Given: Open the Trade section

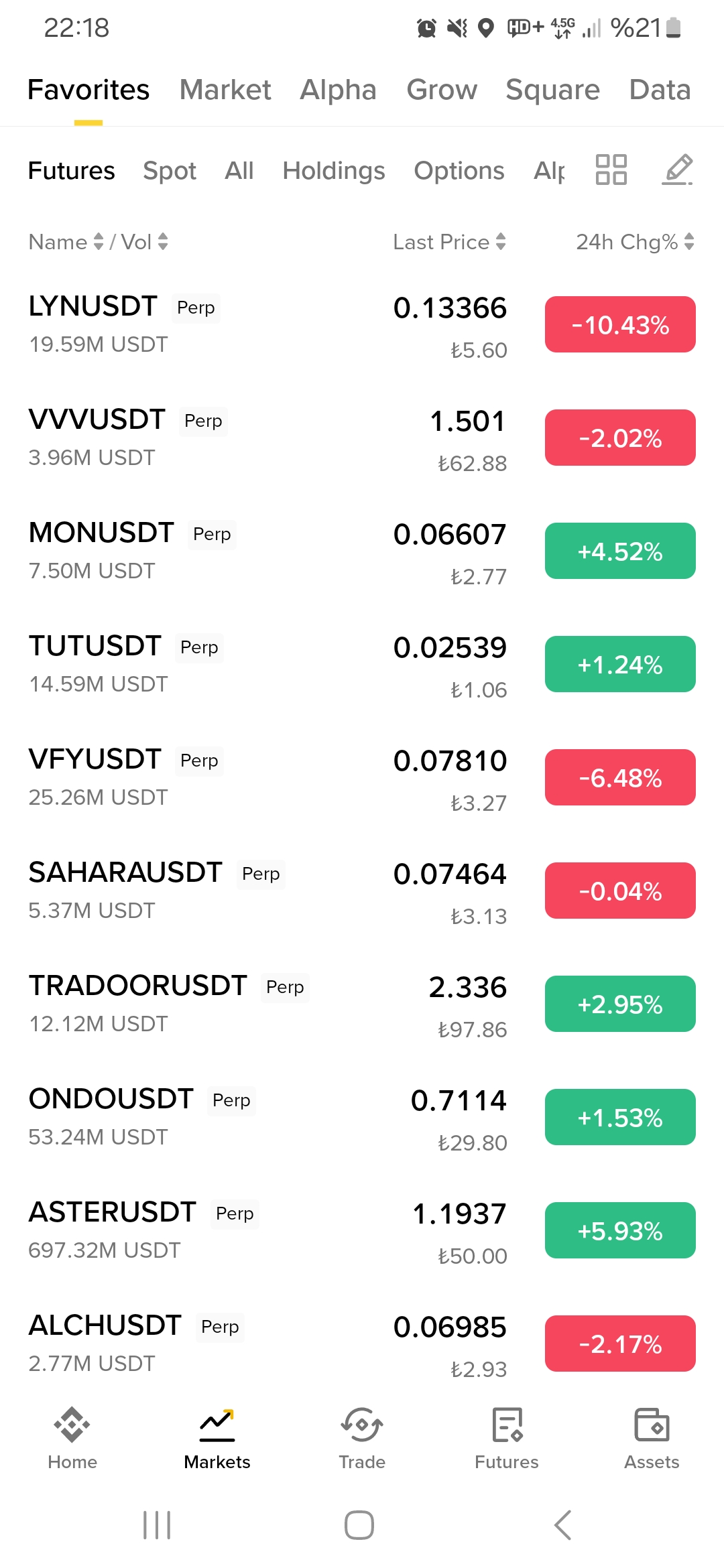Looking at the screenshot, I should point(362,1438).
